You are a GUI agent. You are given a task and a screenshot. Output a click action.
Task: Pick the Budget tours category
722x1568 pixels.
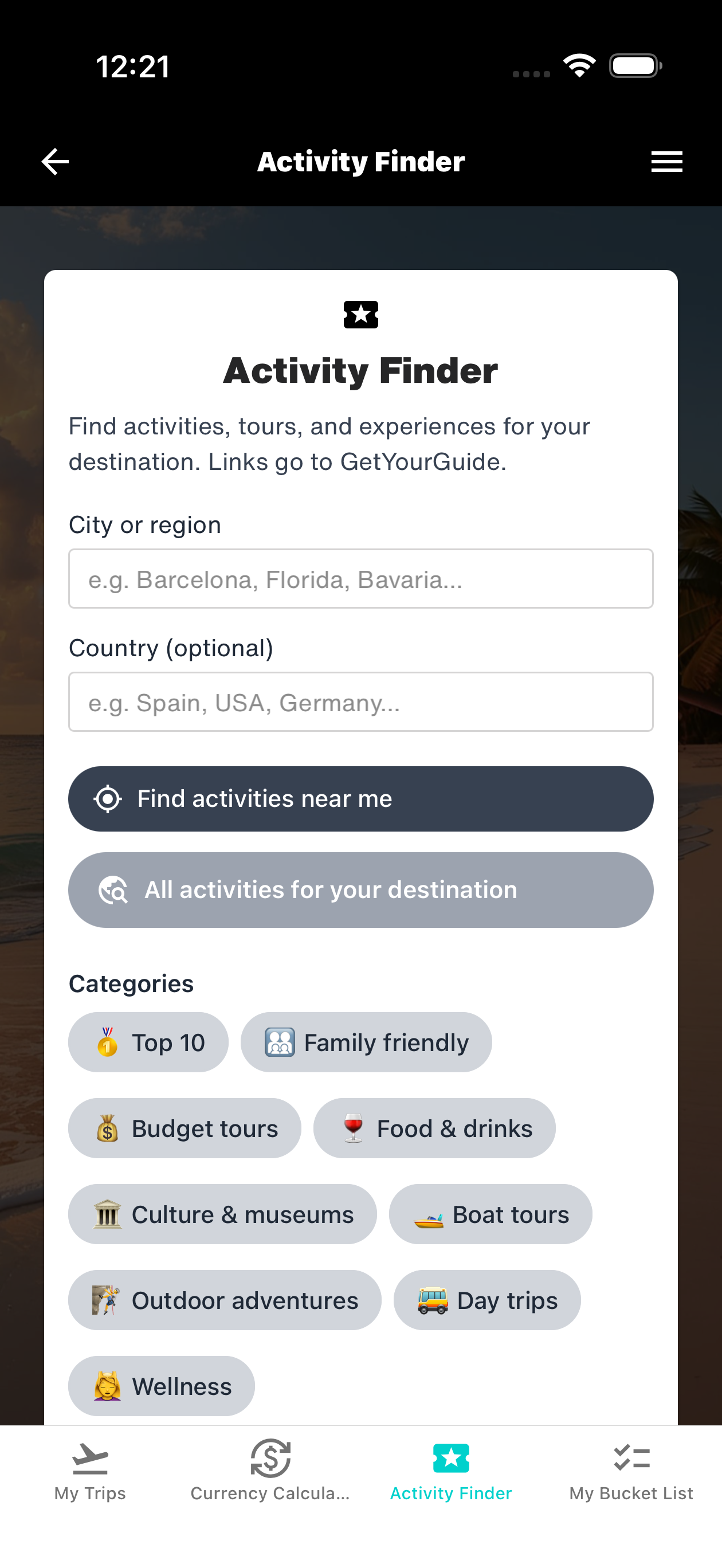(x=184, y=1128)
